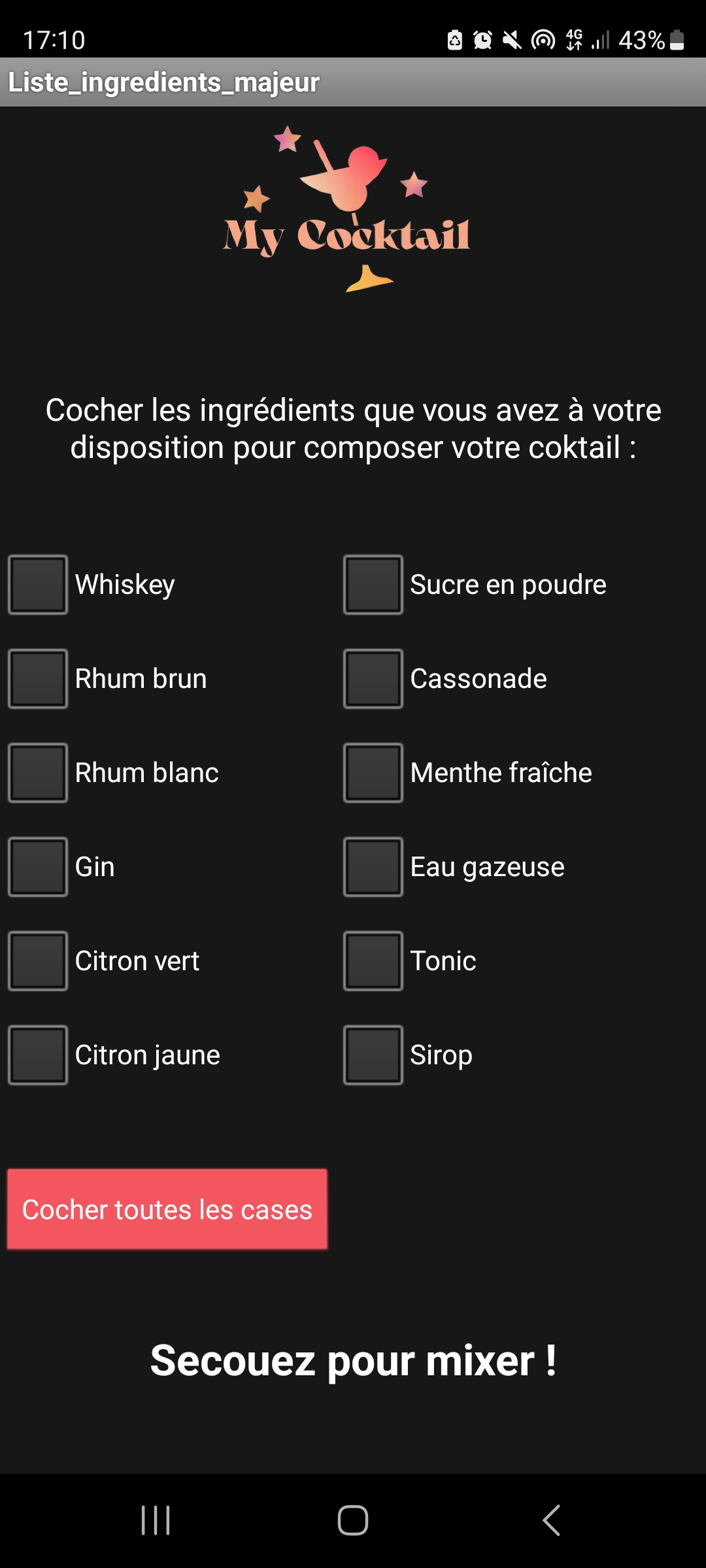Go back using the system back button
This screenshot has height=1568, width=706.
[x=551, y=1520]
